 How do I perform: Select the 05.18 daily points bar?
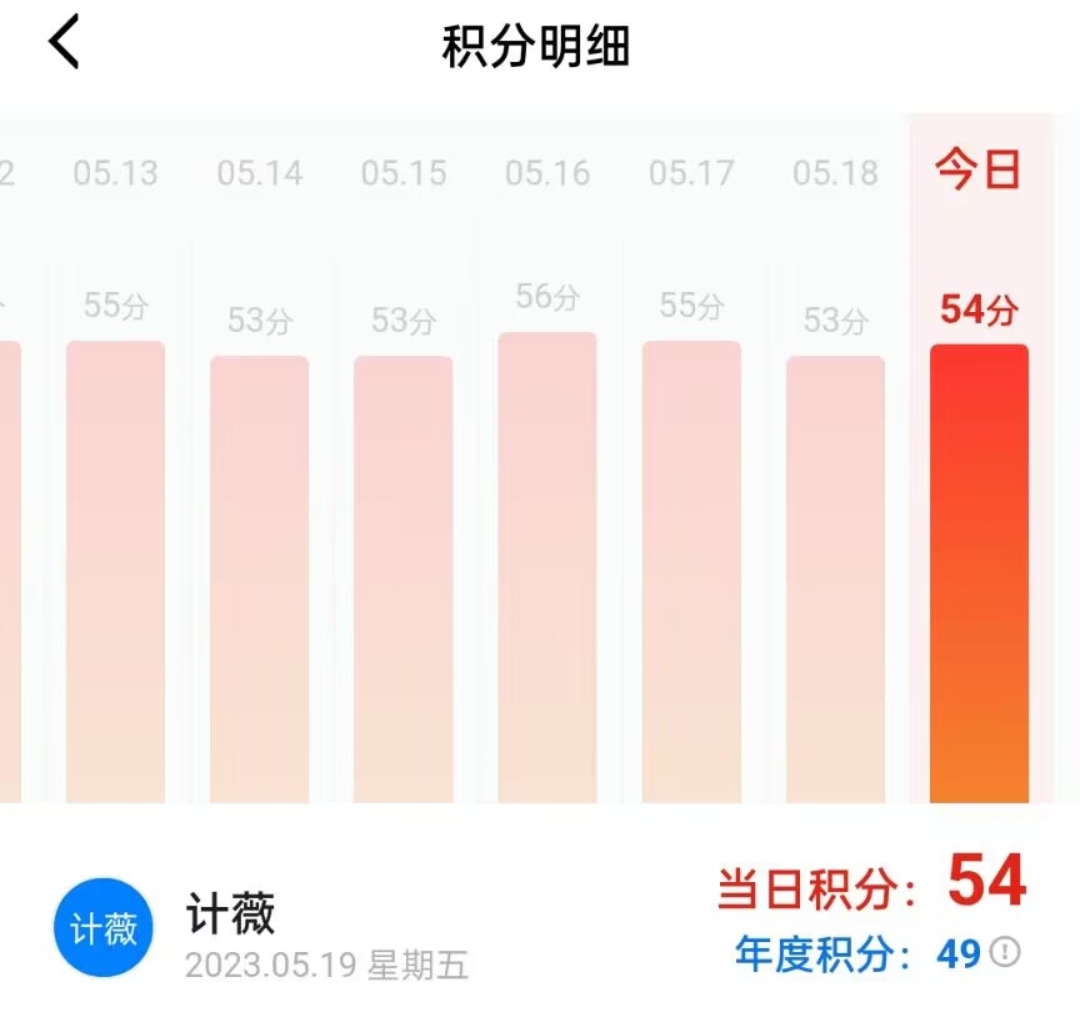[835, 578]
